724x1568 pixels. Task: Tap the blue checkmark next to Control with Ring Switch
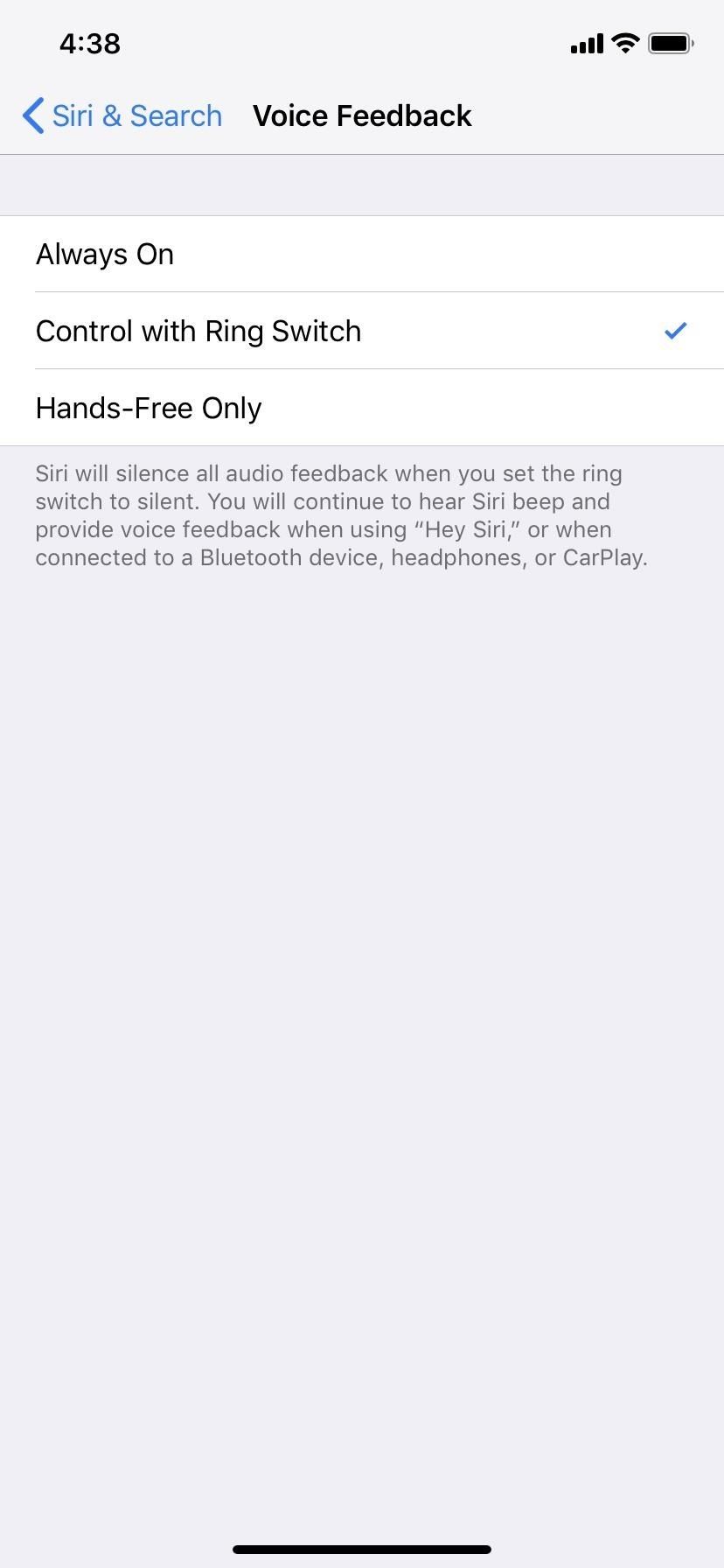coord(675,331)
